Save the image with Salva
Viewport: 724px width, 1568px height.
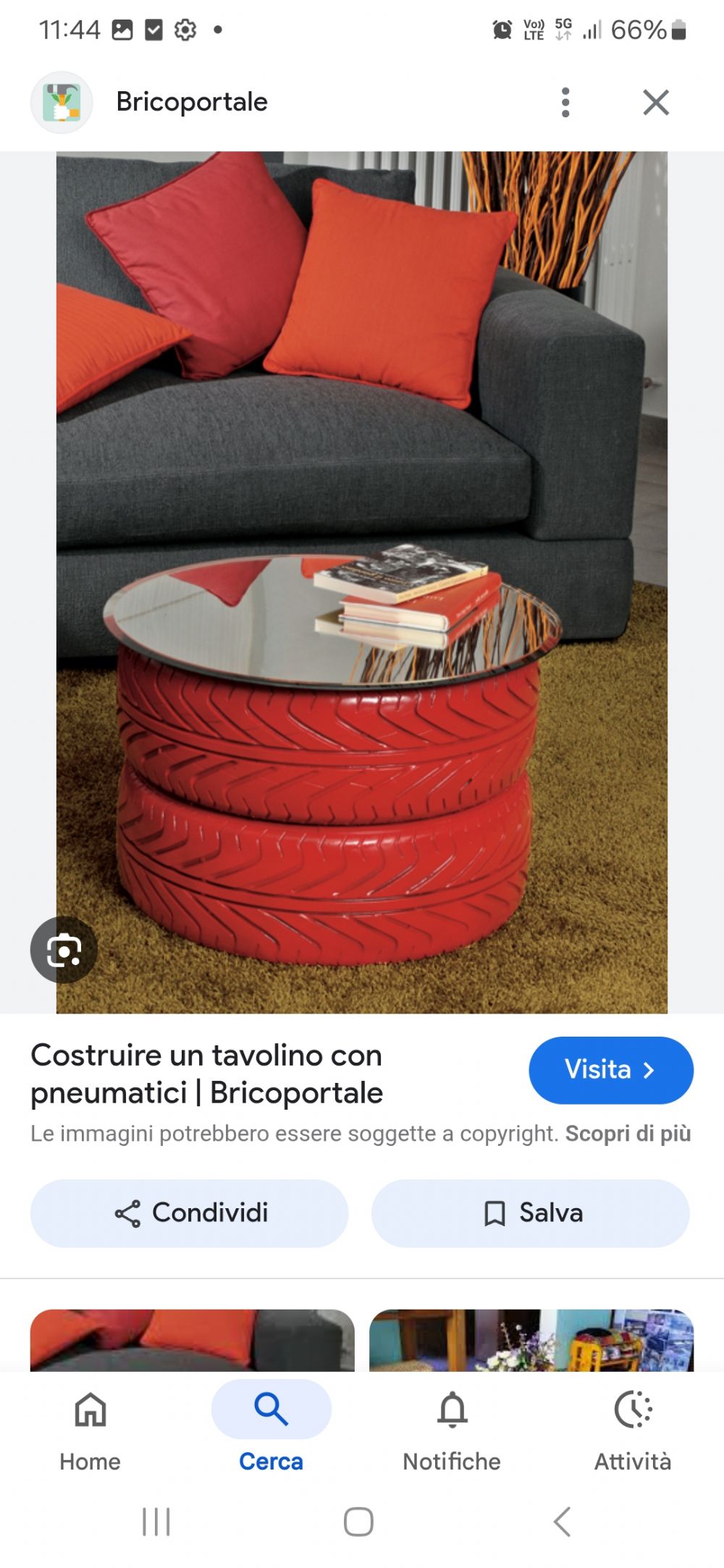[x=530, y=1213]
